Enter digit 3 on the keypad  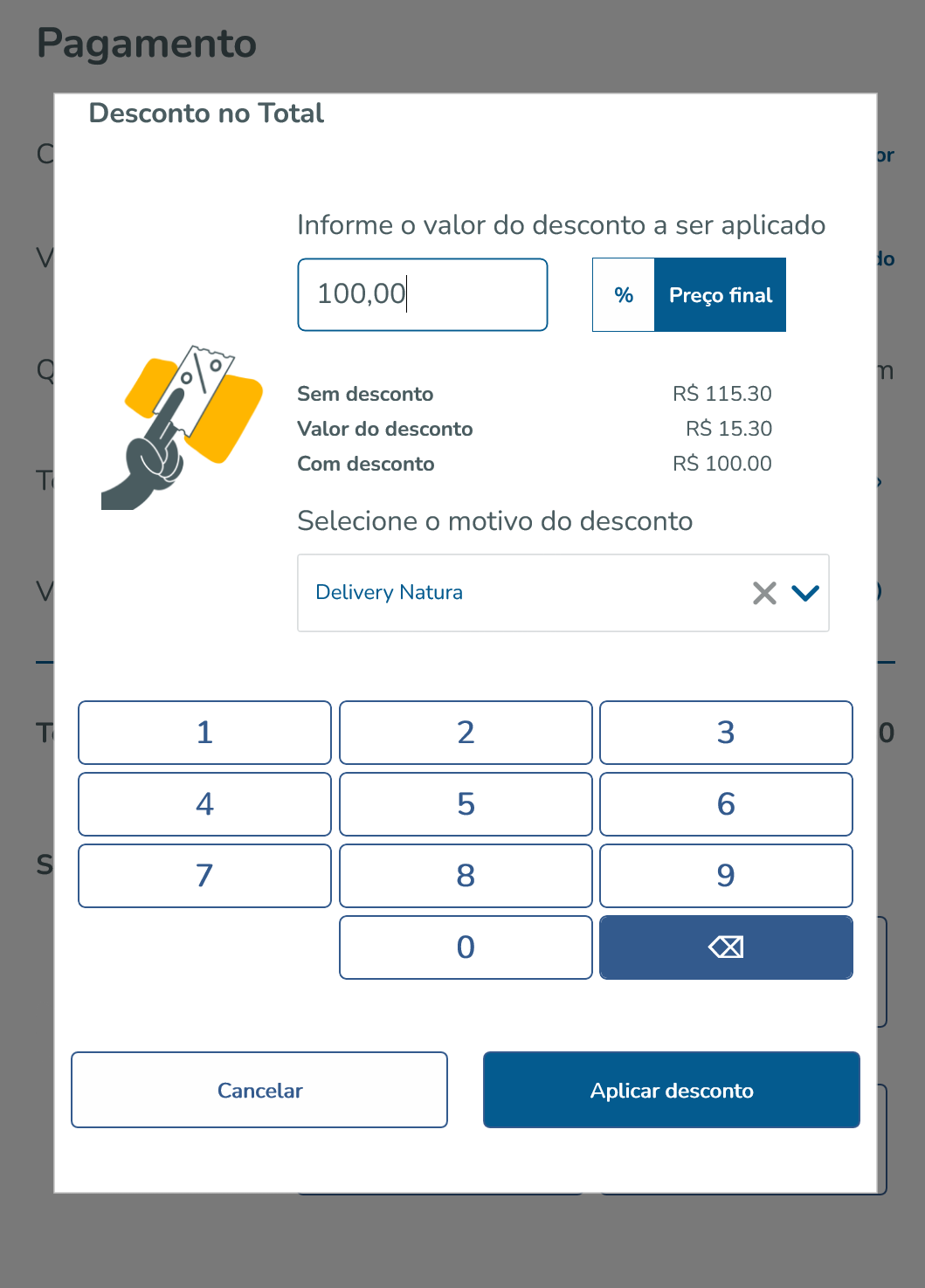point(726,733)
